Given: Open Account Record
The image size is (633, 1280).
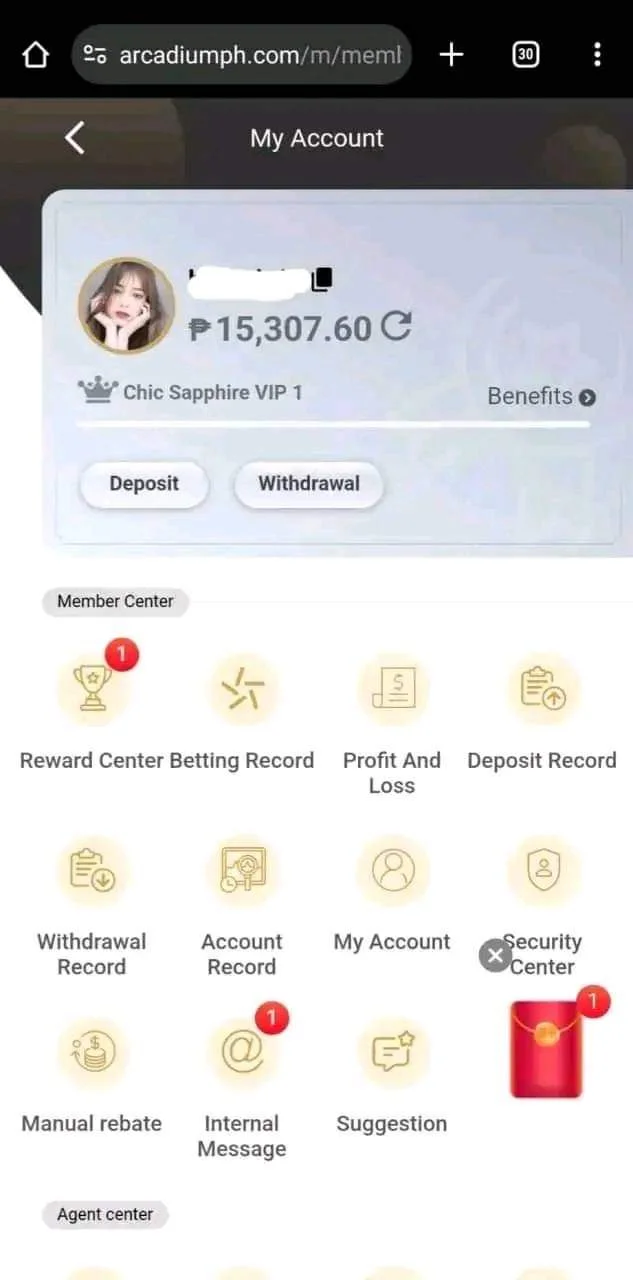Looking at the screenshot, I should [x=242, y=871].
